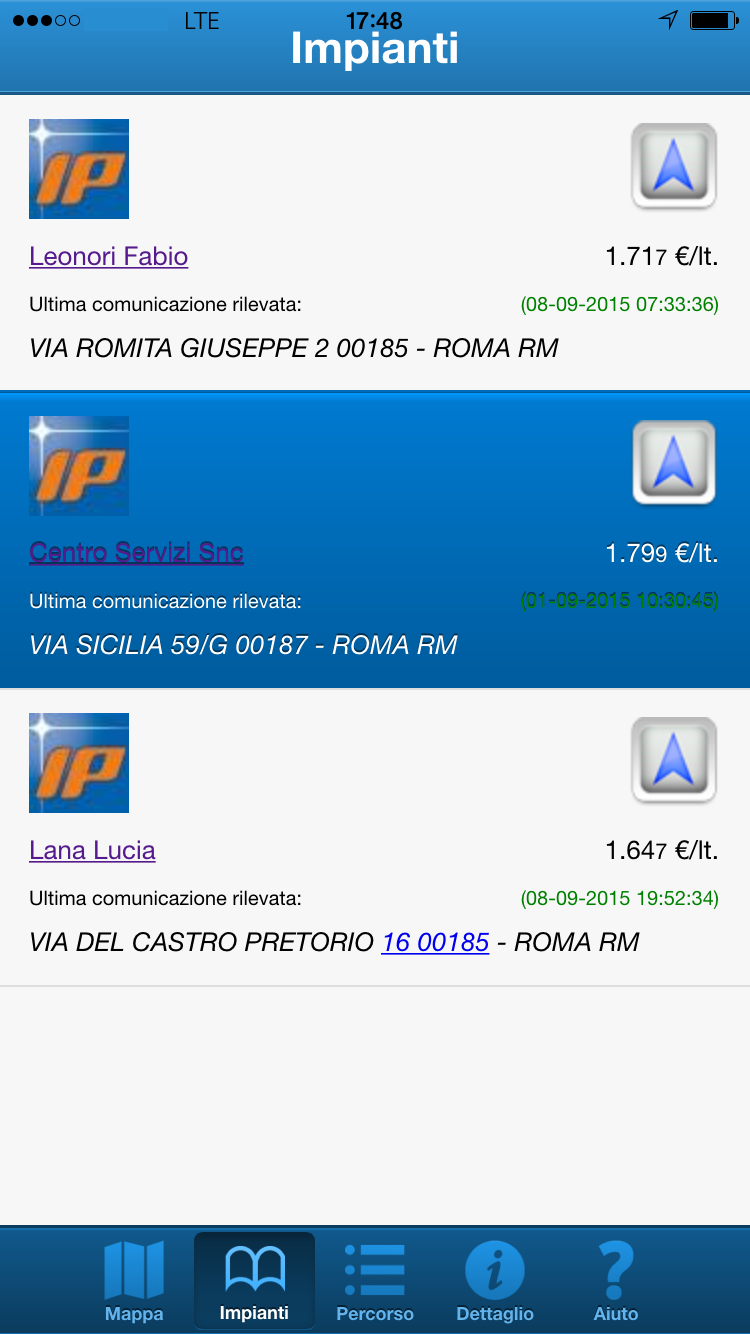Viewport: 750px width, 1334px height.
Task: Start navigation to Lana Lucia station
Action: point(674,760)
